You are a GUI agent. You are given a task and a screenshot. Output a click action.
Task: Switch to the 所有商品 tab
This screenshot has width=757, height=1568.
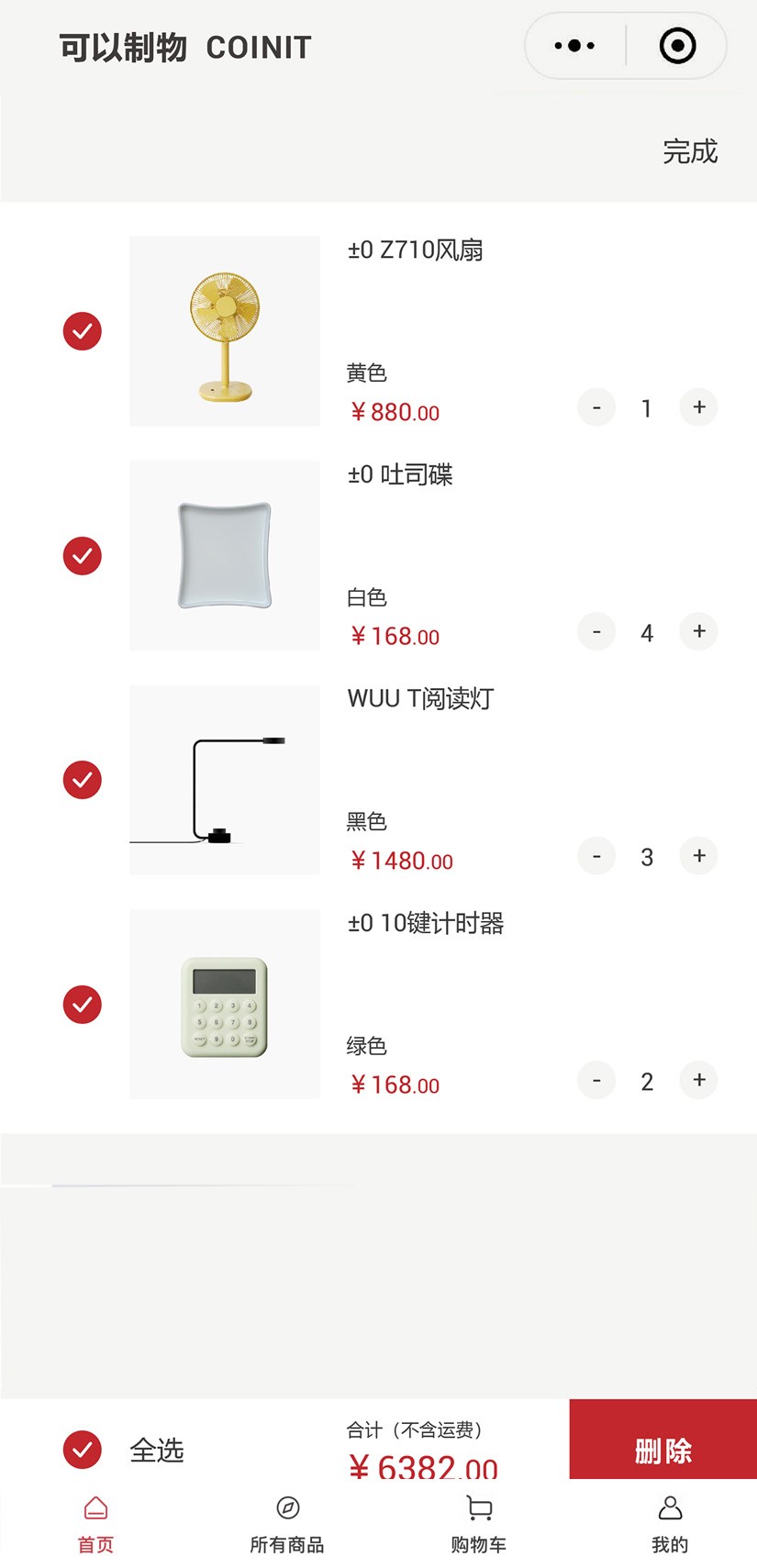click(287, 1524)
